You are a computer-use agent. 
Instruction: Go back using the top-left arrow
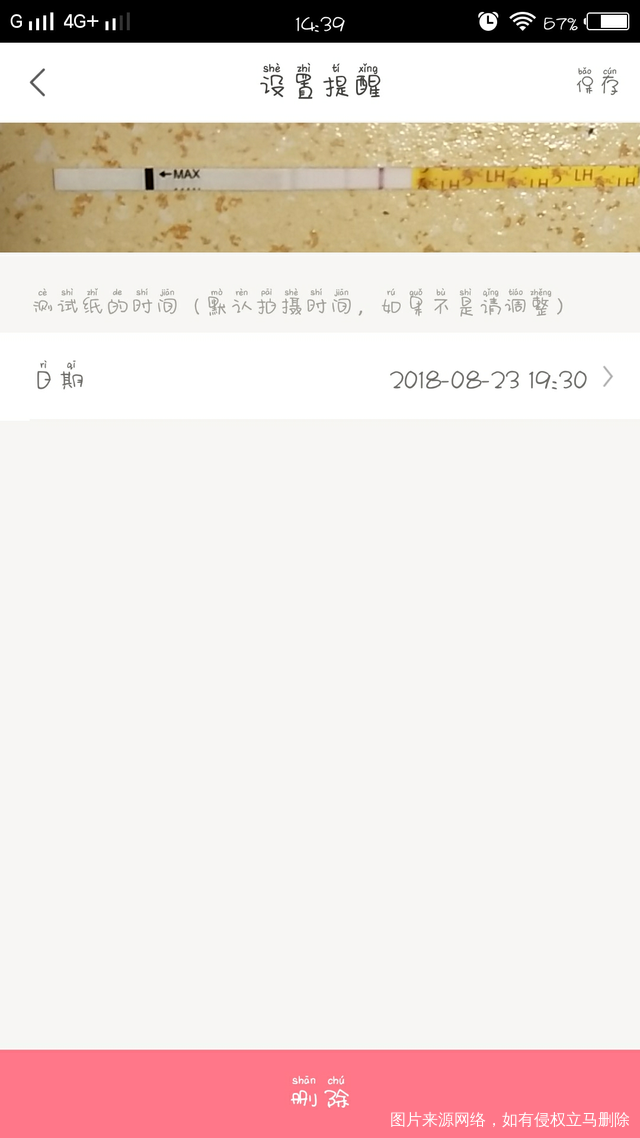point(38,82)
